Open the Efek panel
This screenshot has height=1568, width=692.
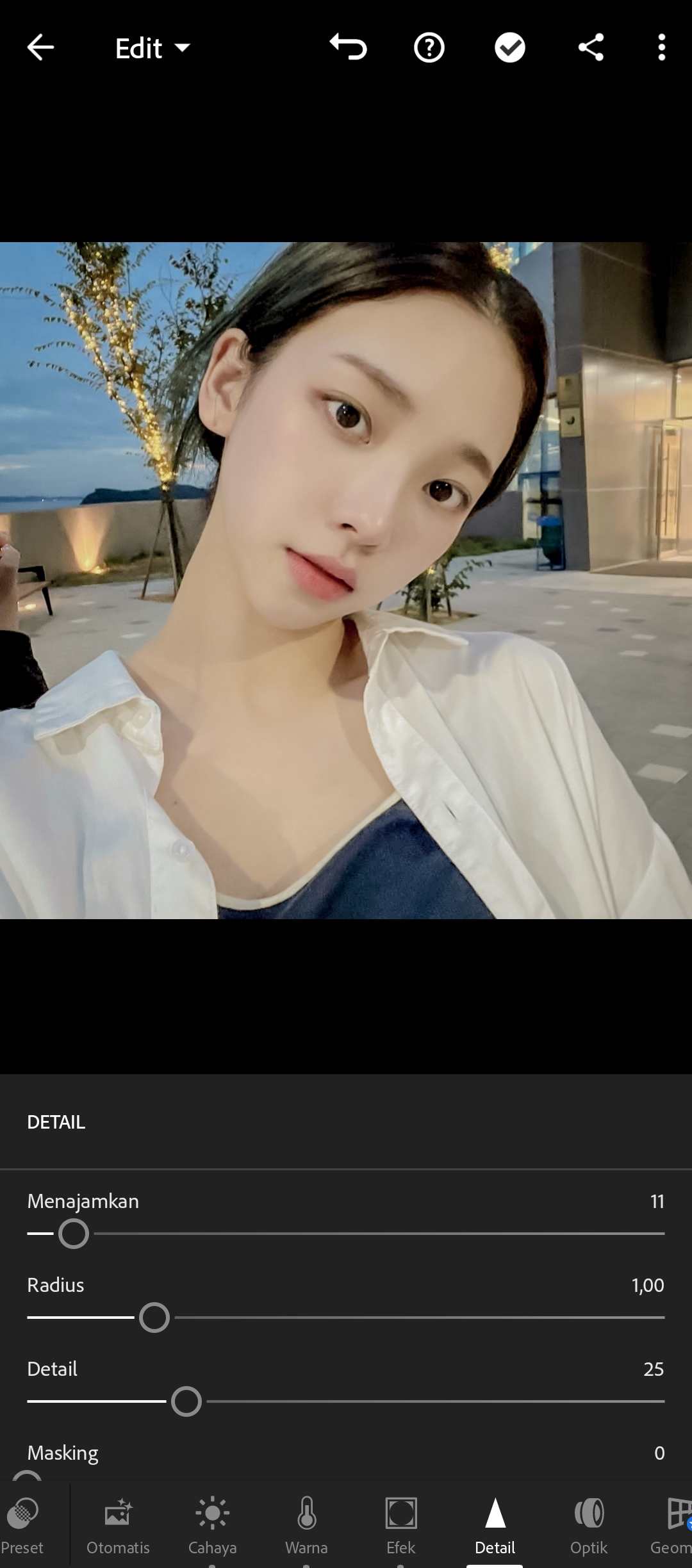[401, 1526]
